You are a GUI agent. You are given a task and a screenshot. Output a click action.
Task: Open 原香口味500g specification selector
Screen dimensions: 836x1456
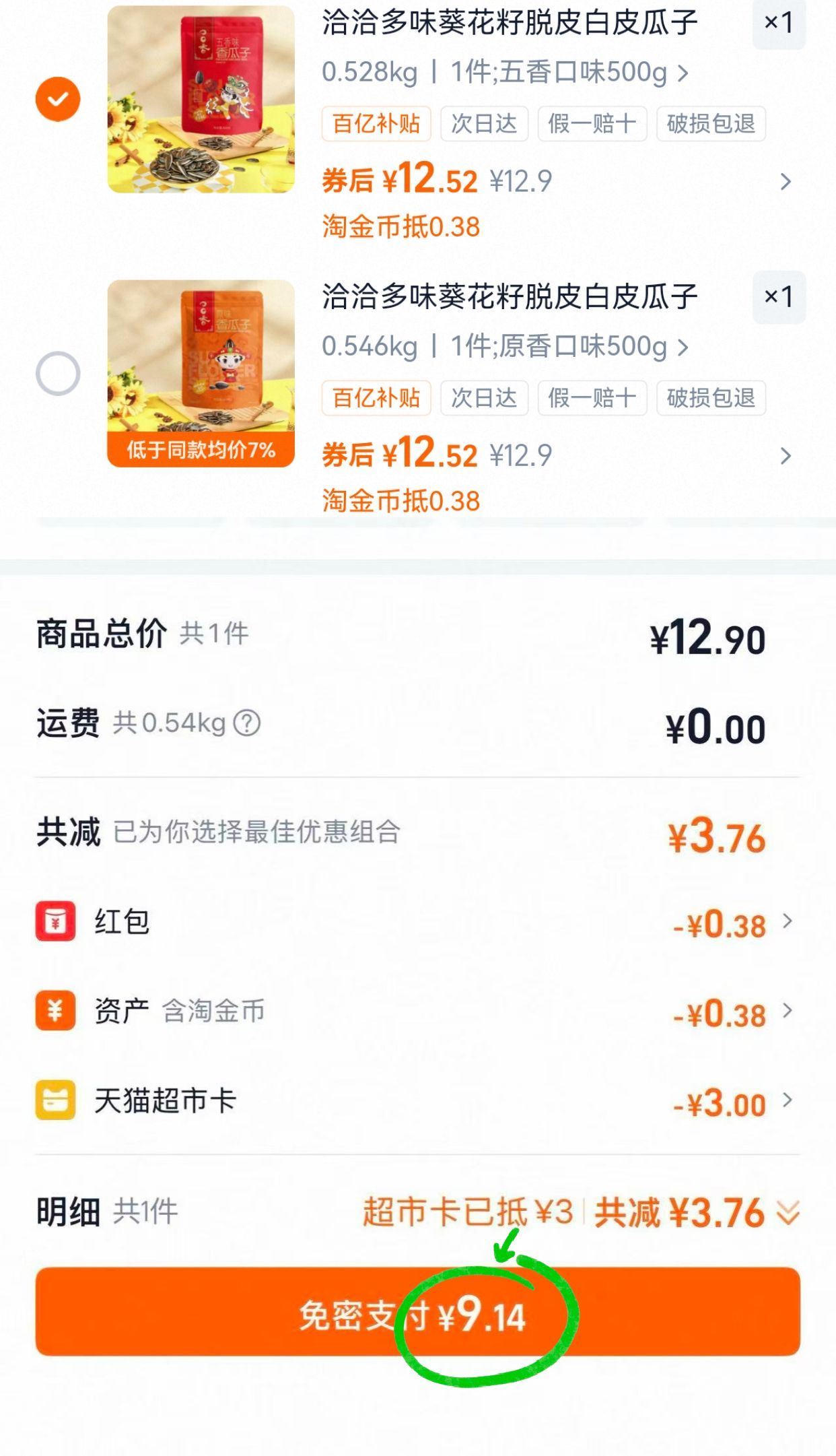(x=505, y=346)
